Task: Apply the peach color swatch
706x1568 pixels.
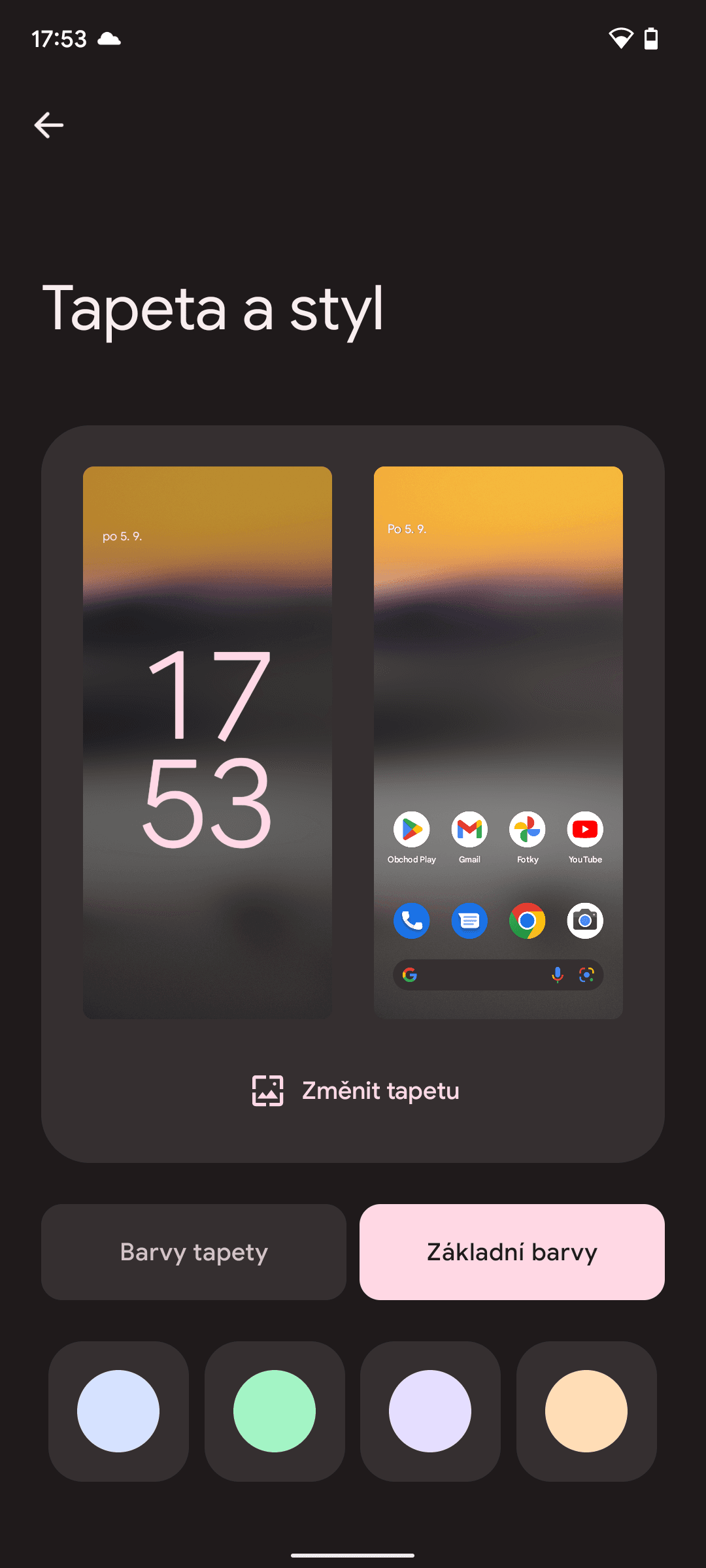Action: pyautogui.click(x=586, y=1411)
